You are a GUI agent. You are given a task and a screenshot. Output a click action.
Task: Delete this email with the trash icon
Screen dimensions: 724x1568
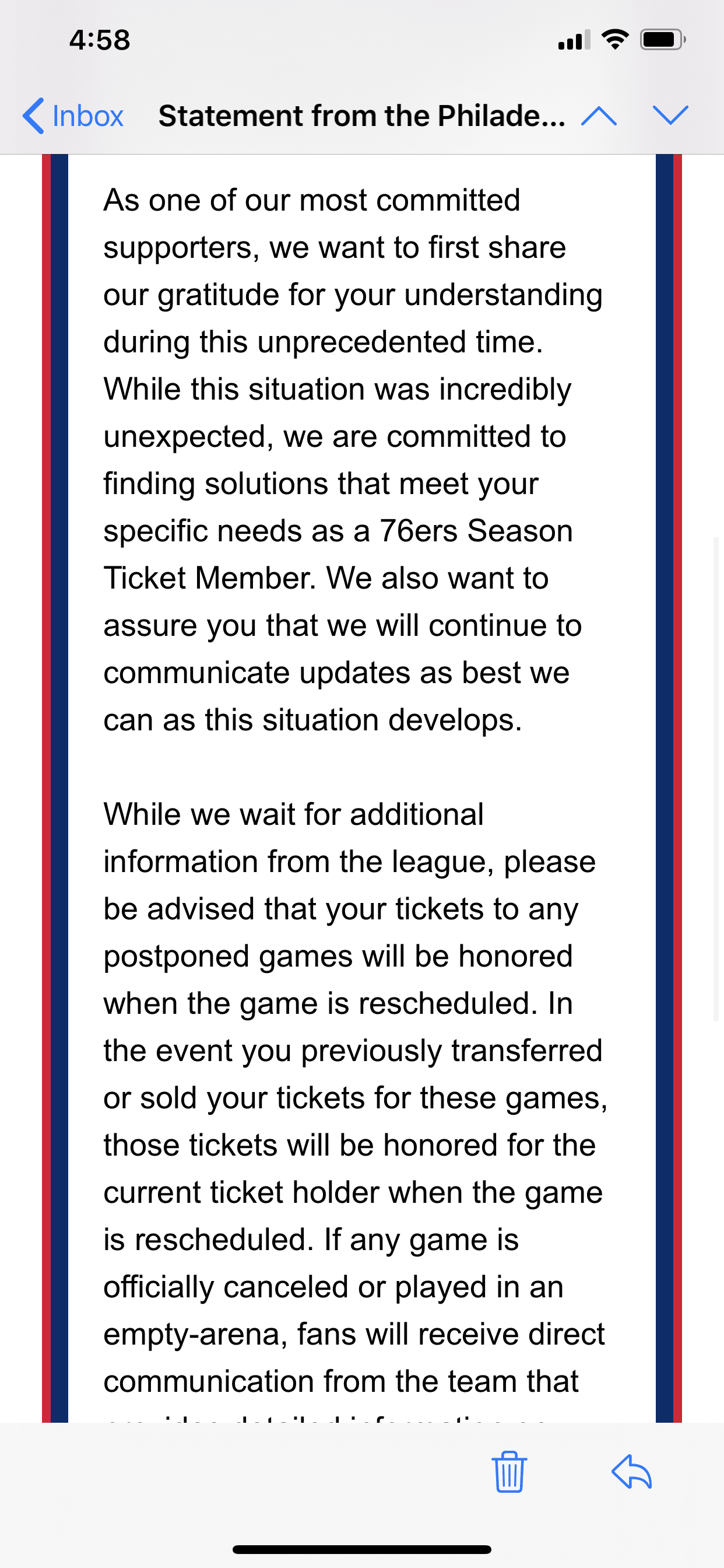509,1472
